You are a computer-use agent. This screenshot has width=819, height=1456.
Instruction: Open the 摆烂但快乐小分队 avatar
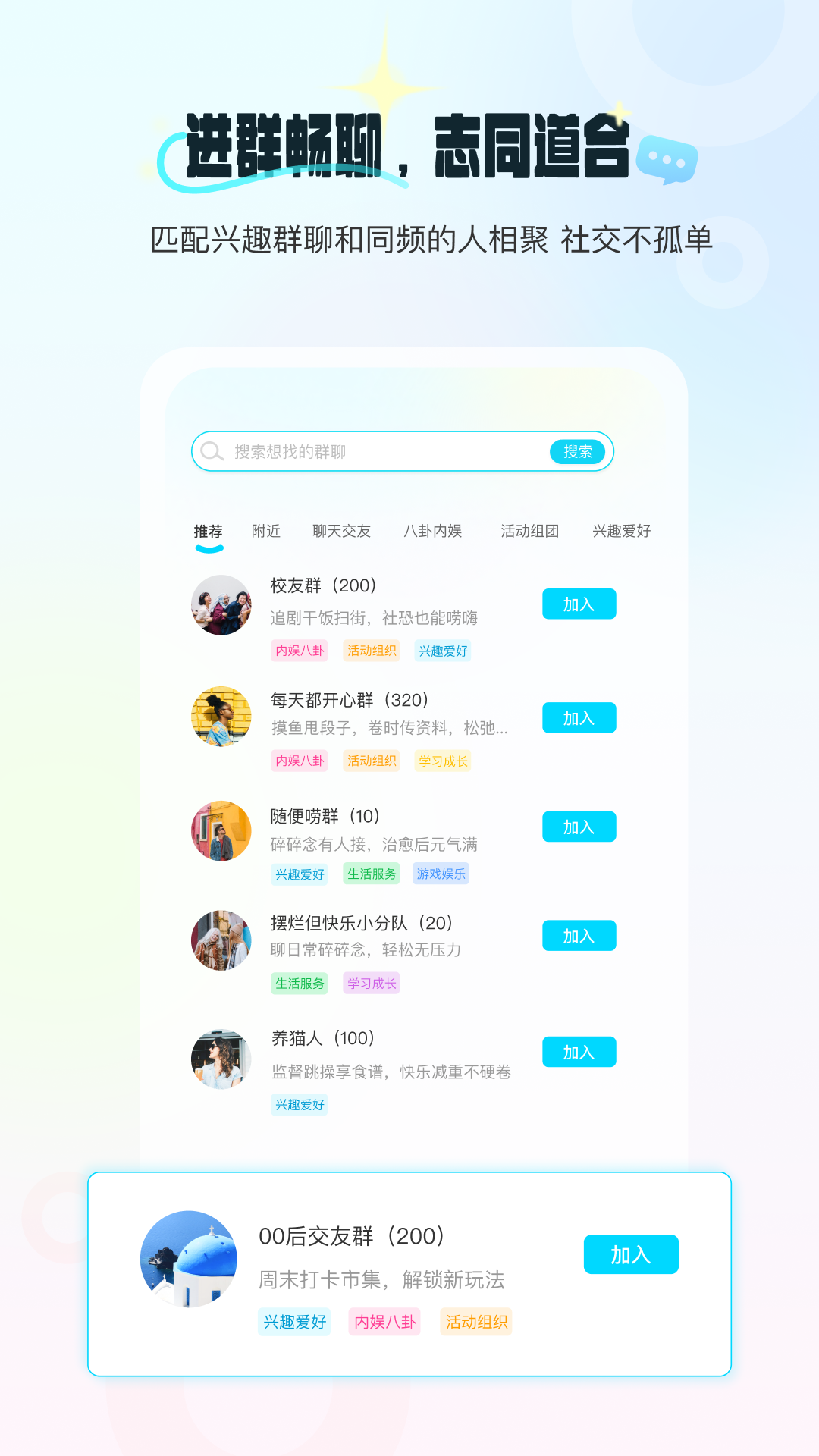(221, 940)
